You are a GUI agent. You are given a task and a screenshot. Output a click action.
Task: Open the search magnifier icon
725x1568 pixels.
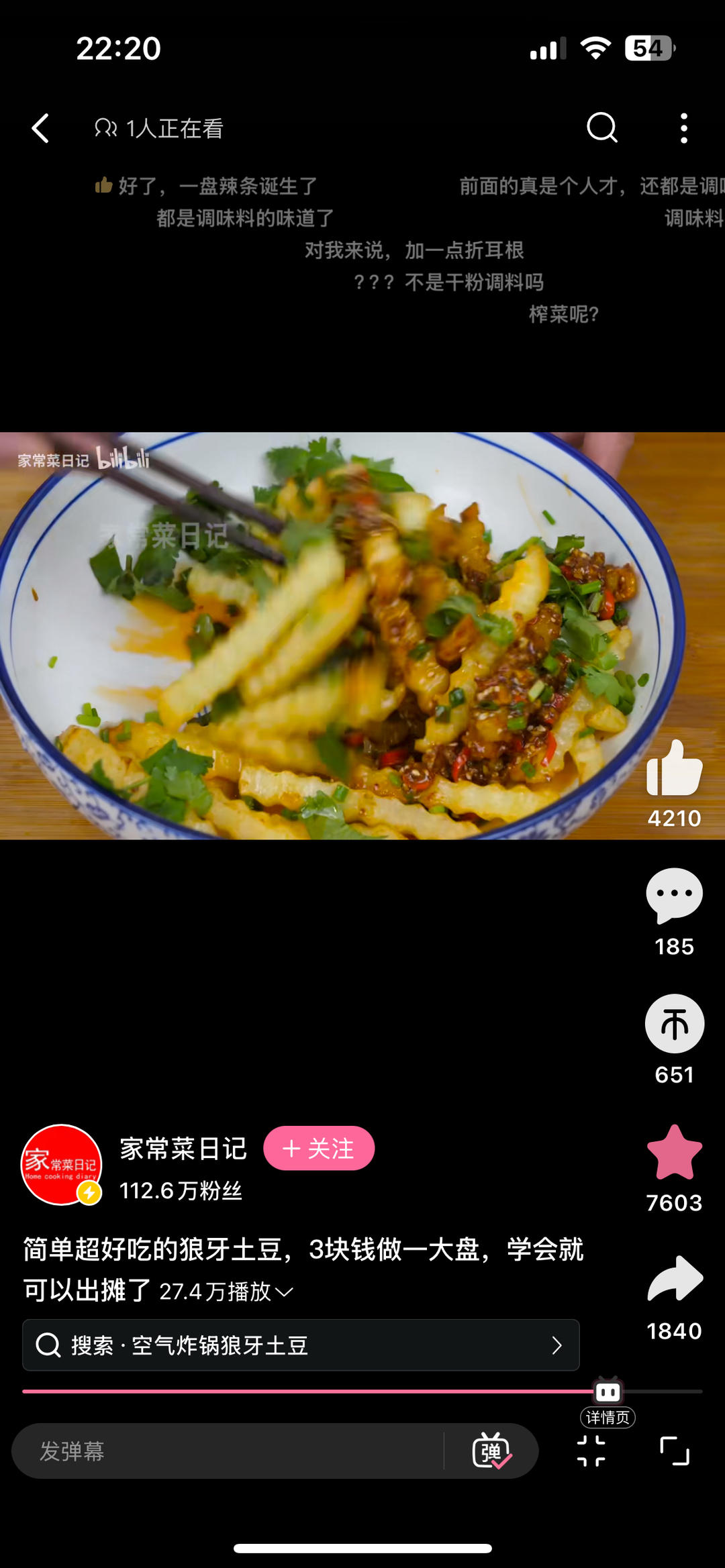[601, 127]
